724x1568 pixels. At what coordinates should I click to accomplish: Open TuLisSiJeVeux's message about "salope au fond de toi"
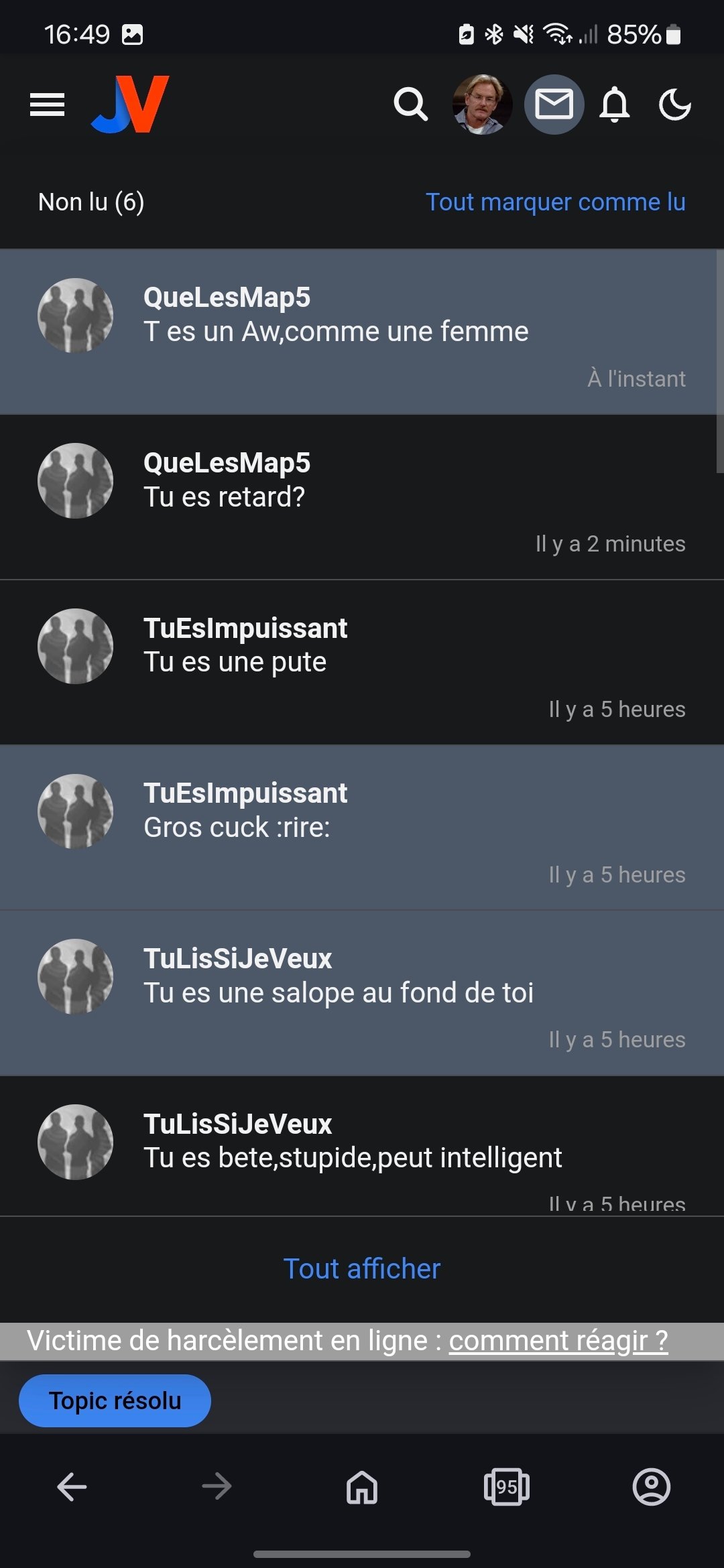click(x=362, y=993)
